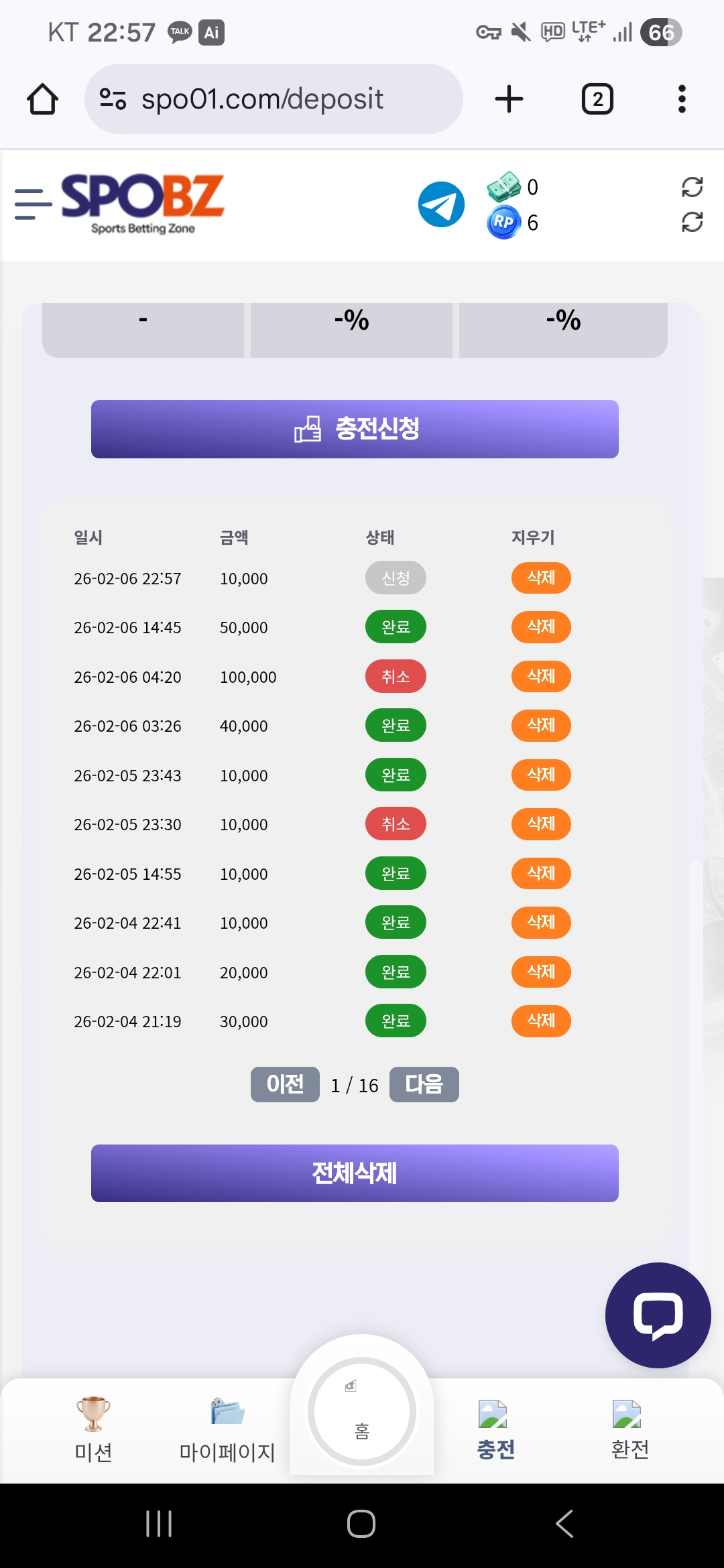Go to previous page with 이전

coord(285,1084)
